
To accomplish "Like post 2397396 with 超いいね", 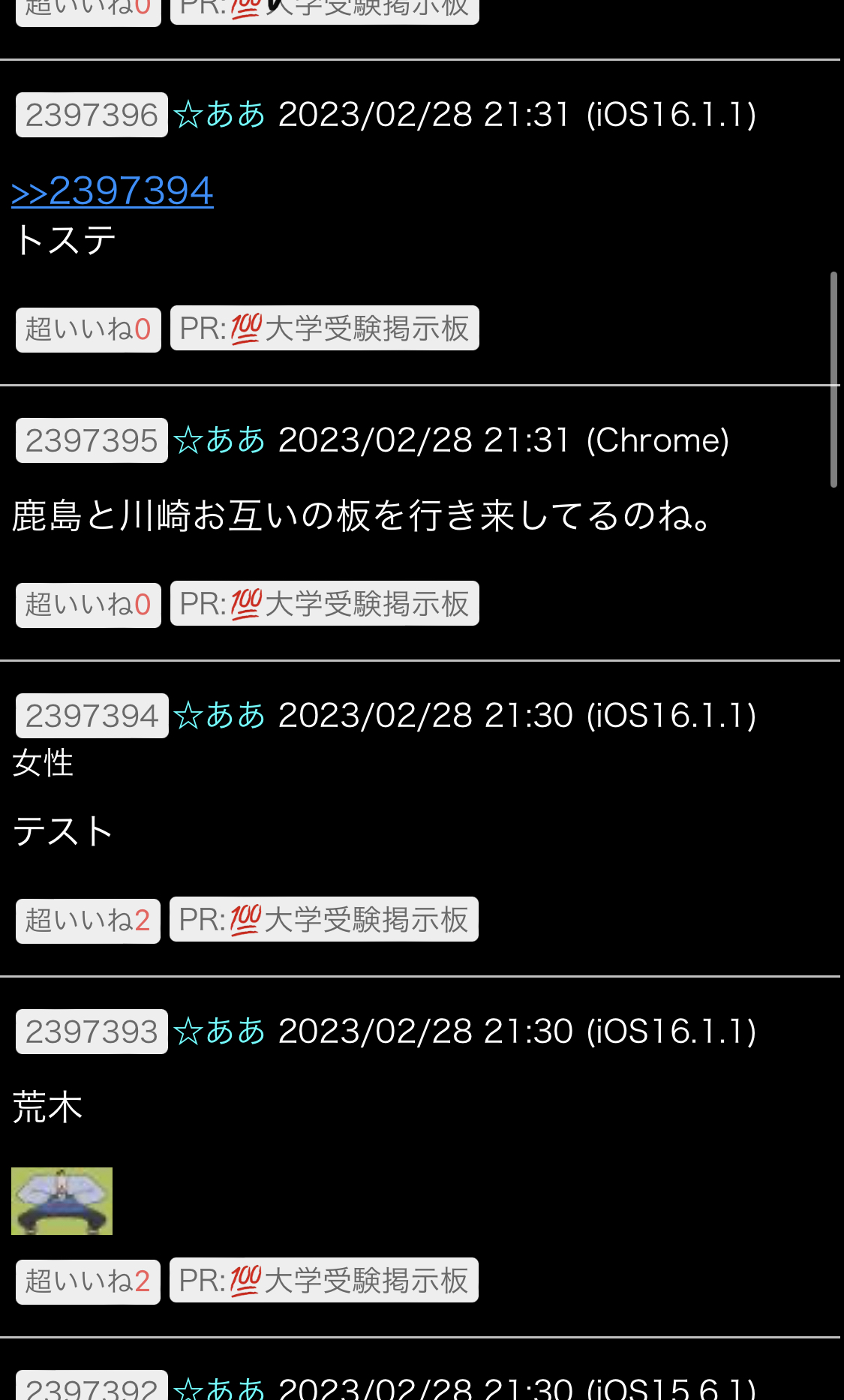I will click(x=89, y=330).
